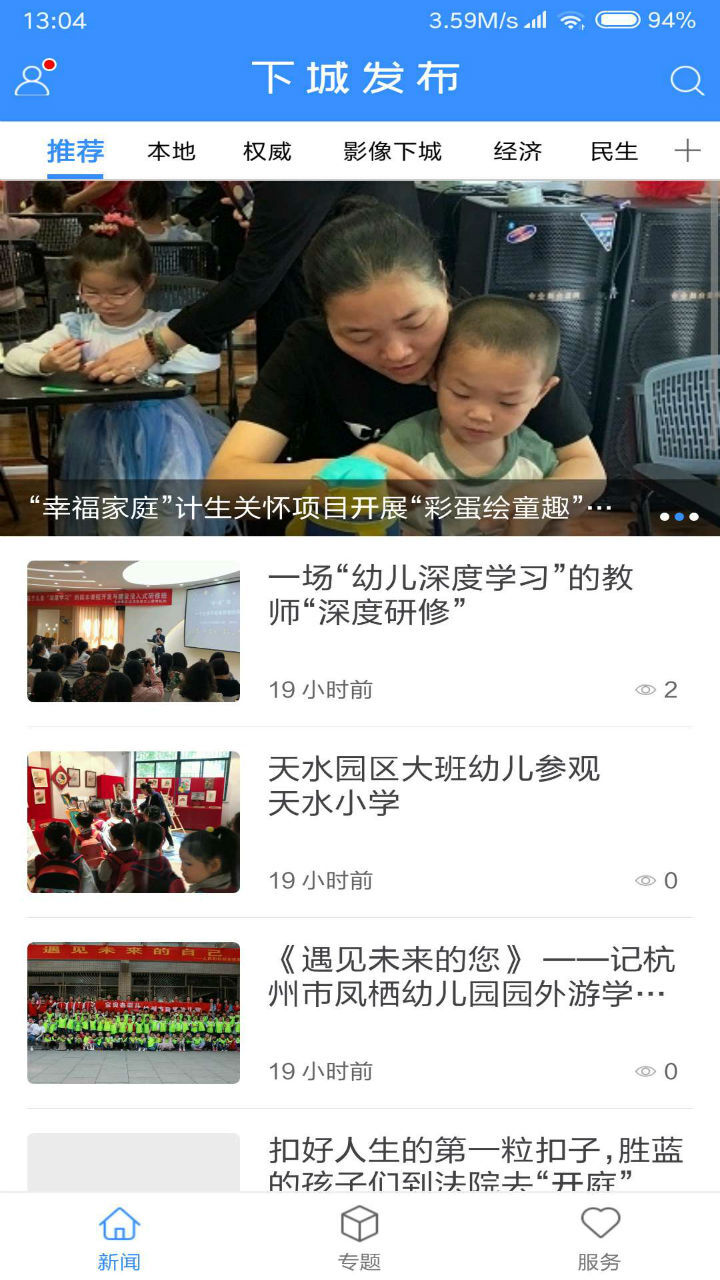This screenshot has height=1280, width=720.
Task: Go to the 服务 bottom tab
Action: (599, 1237)
